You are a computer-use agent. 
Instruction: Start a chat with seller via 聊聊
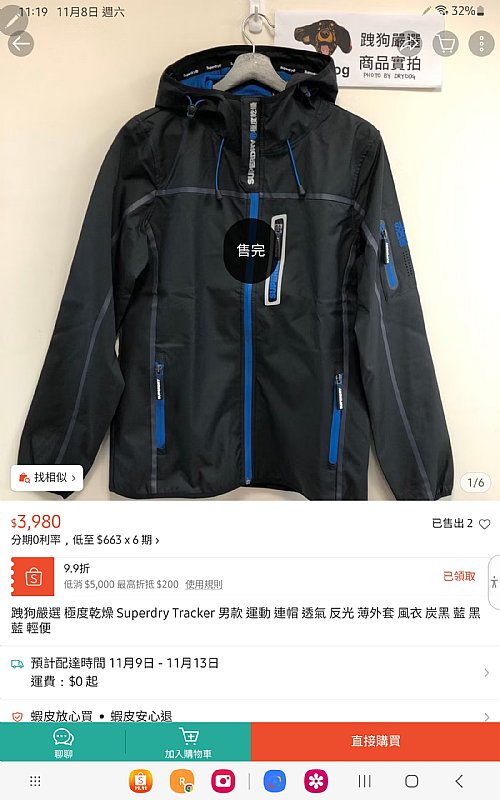63,742
